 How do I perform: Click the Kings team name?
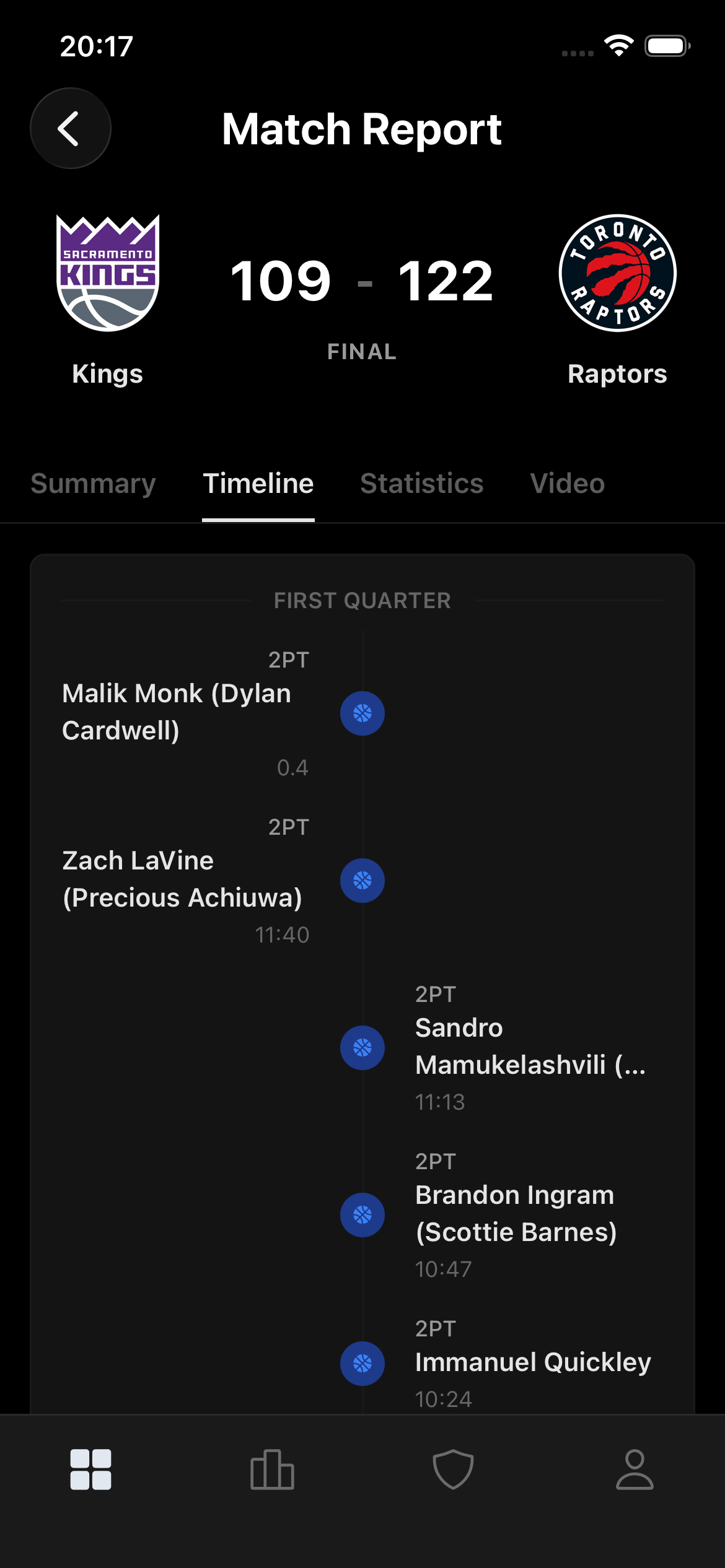(x=107, y=373)
